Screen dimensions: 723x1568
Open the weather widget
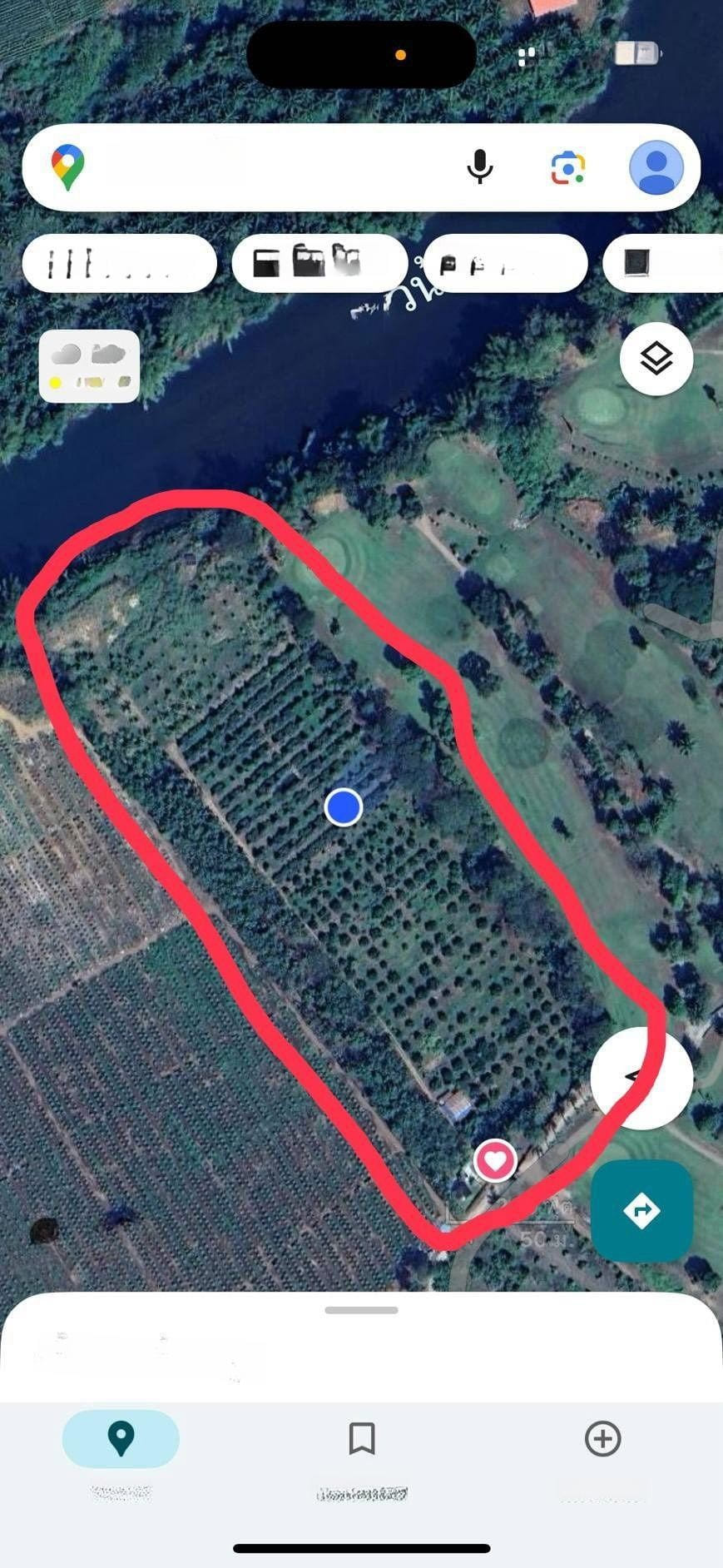pyautogui.click(x=90, y=366)
